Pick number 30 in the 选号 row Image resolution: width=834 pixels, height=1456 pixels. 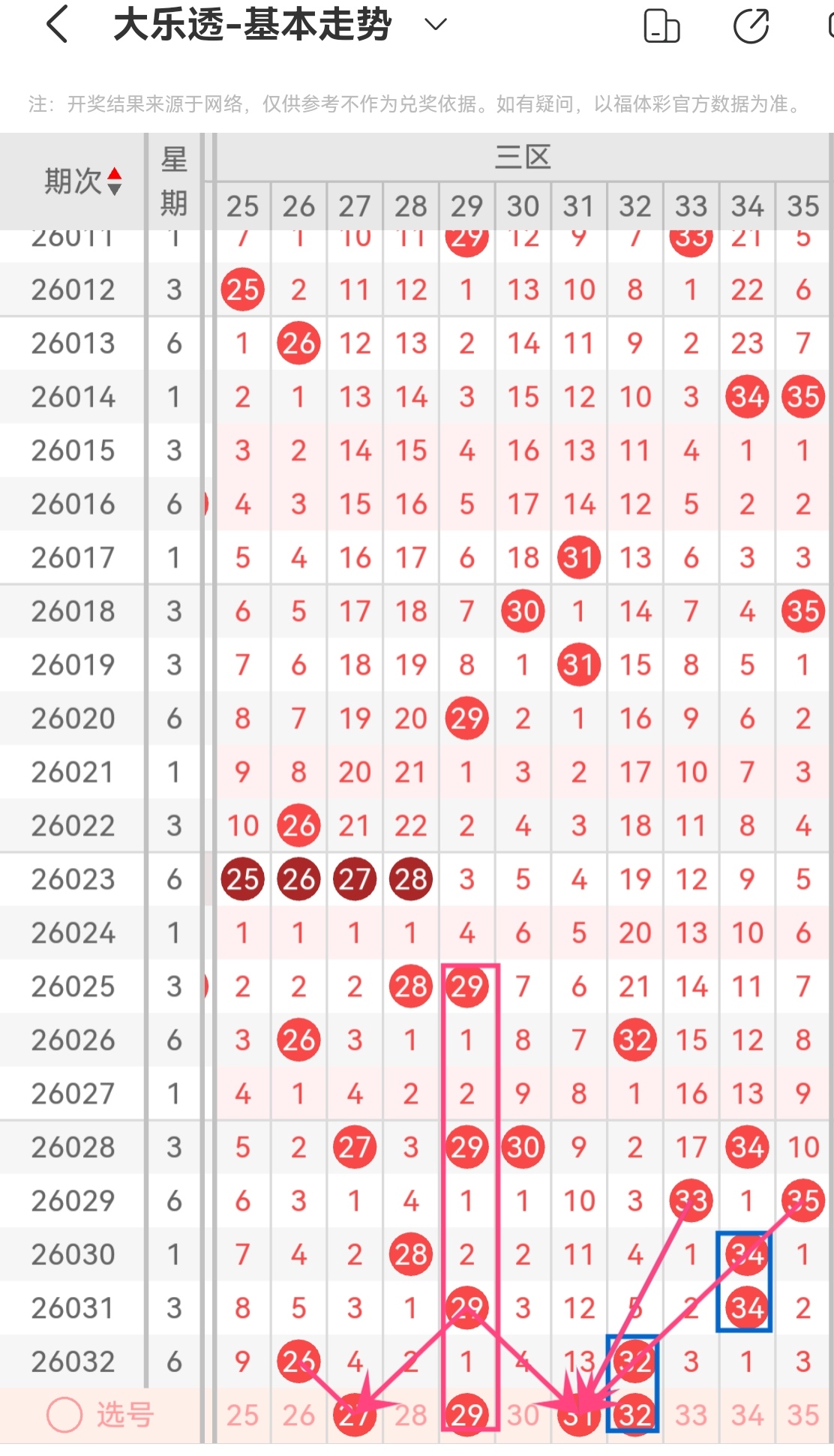coord(523,1415)
